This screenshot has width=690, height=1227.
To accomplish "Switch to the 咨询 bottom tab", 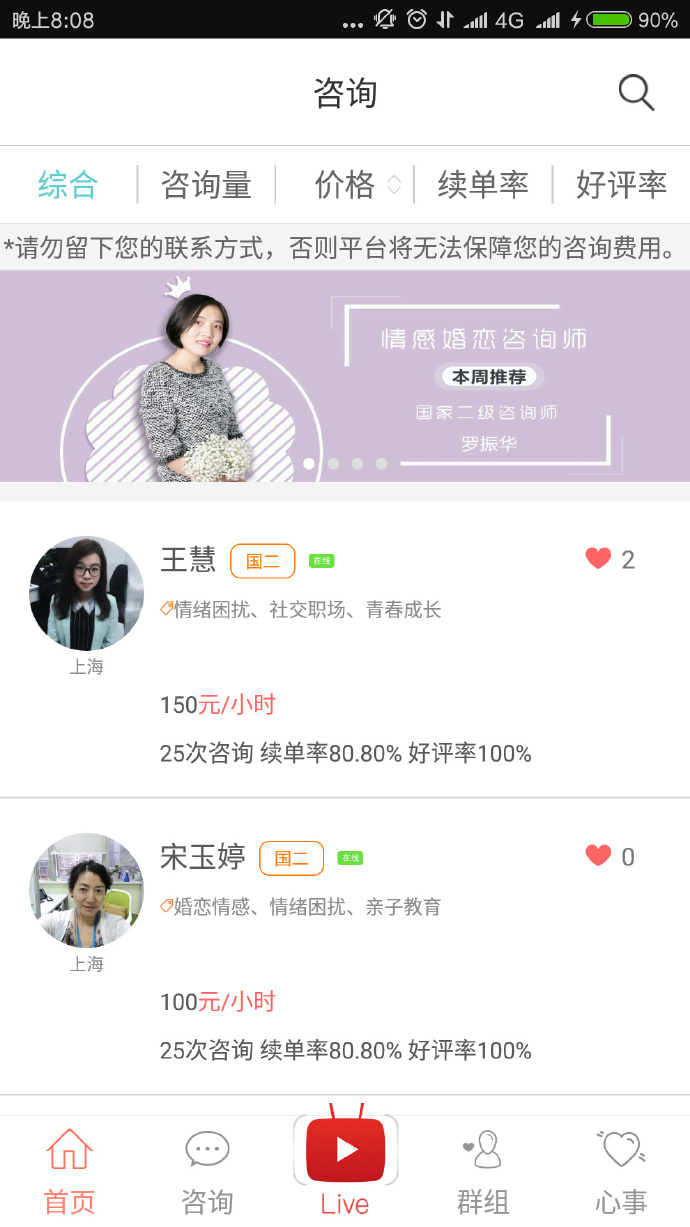I will pos(207,1170).
